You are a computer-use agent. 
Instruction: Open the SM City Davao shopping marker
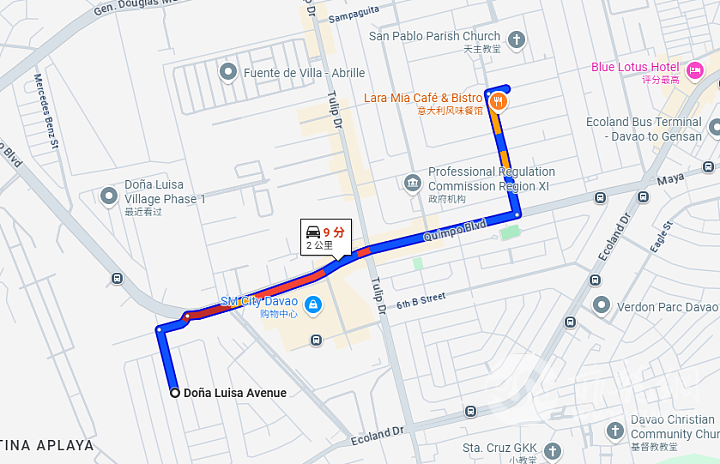[x=313, y=303]
